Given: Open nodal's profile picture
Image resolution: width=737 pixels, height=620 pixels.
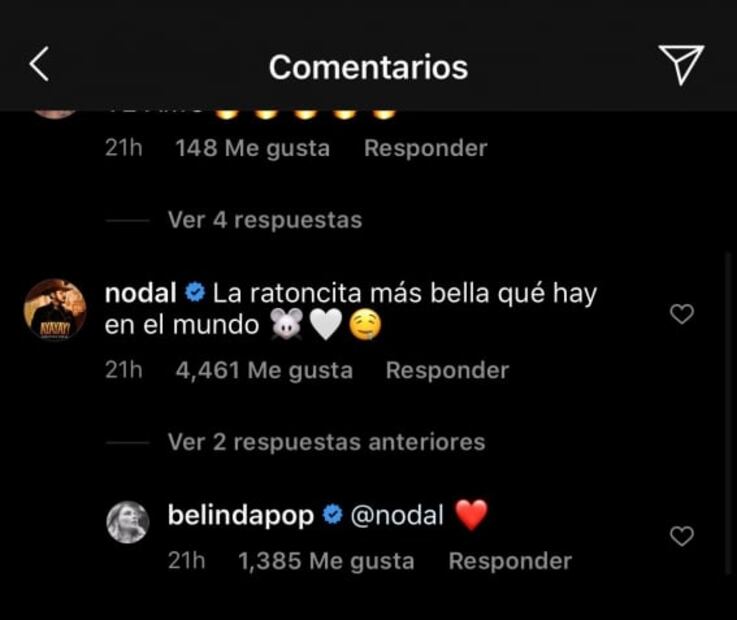Looking at the screenshot, I should point(54,310).
